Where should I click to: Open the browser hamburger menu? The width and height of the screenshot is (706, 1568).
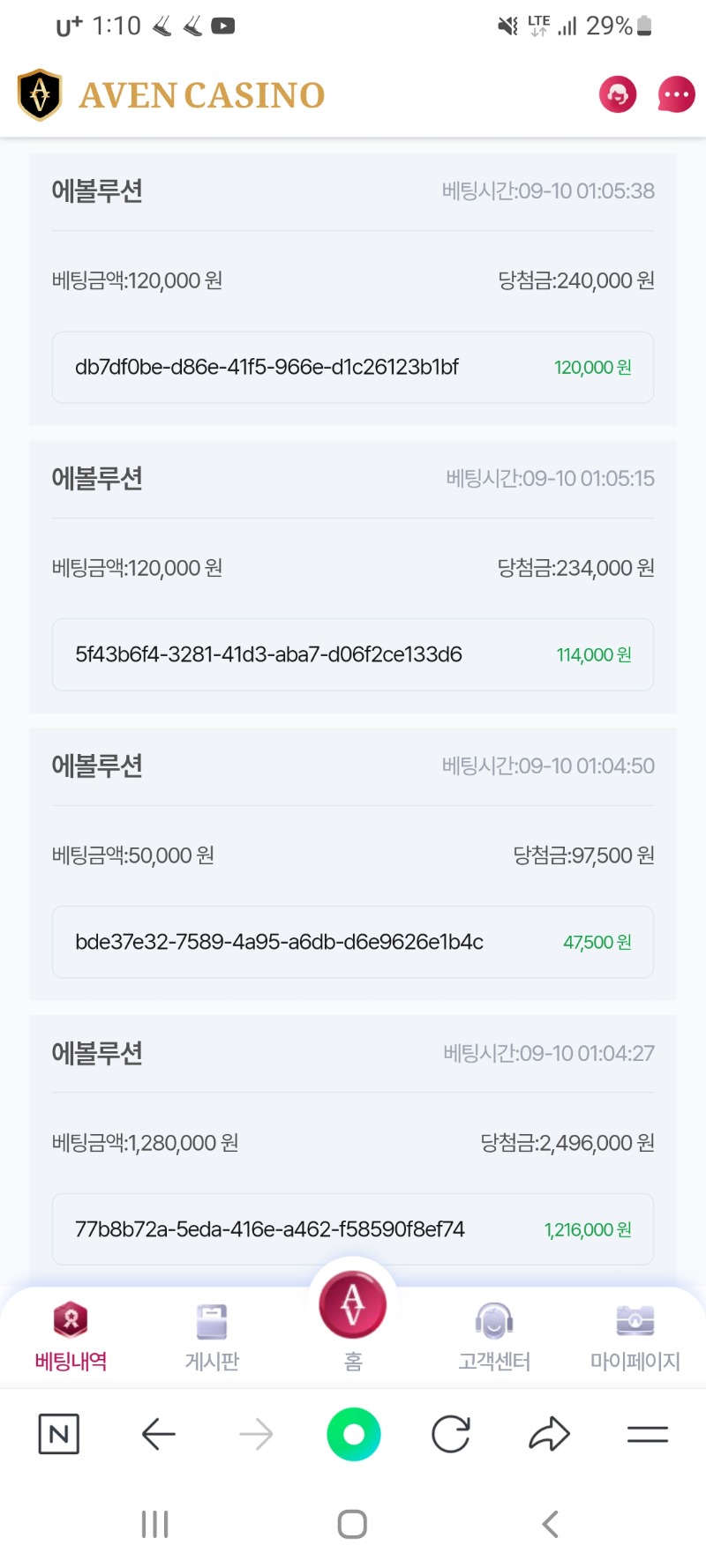click(648, 1434)
